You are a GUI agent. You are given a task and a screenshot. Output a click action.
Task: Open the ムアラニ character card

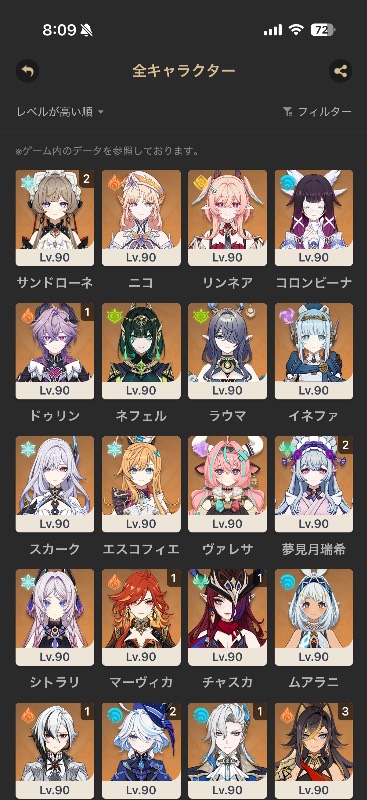(x=314, y=617)
